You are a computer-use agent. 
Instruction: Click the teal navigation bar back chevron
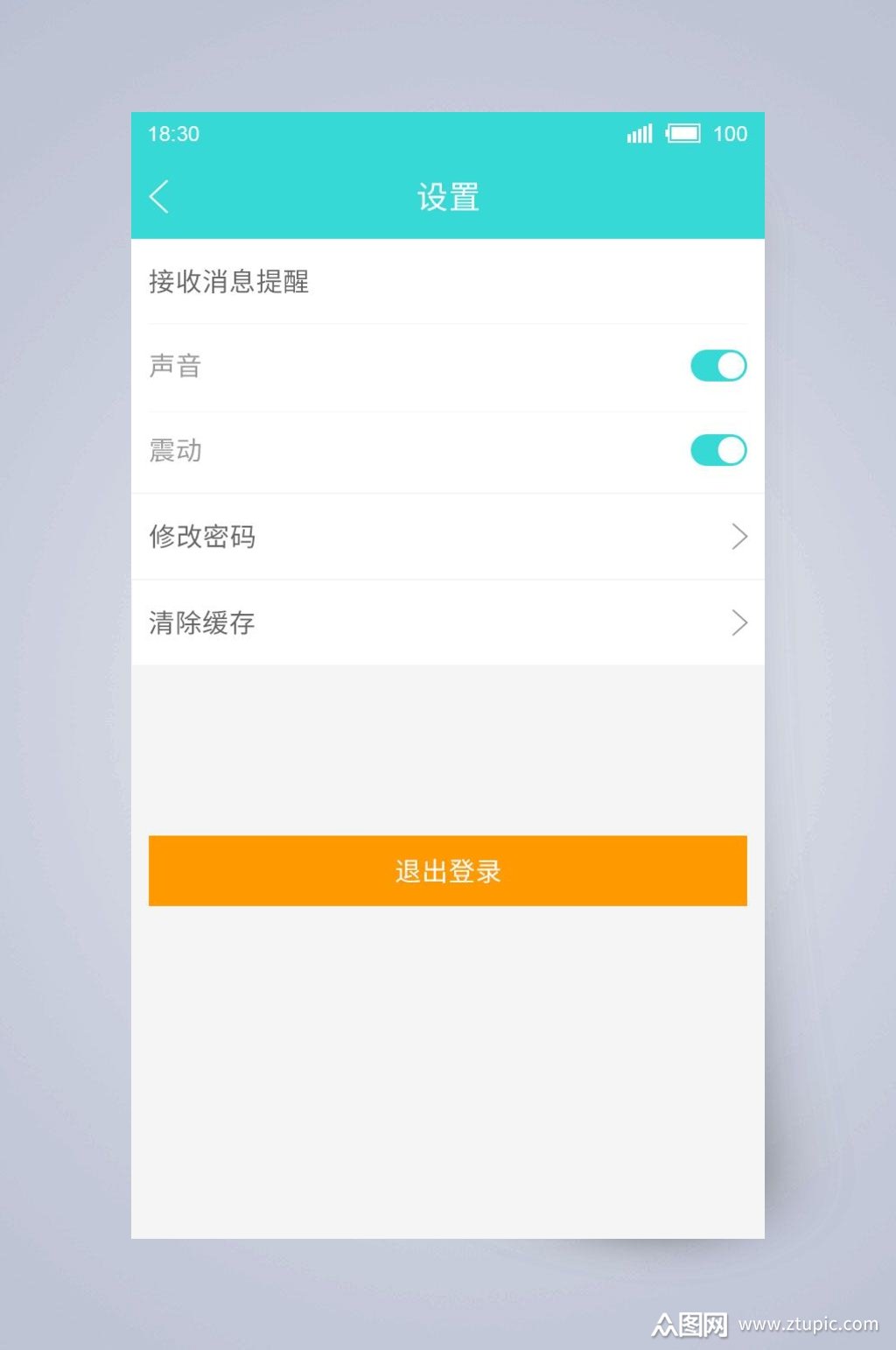point(160,196)
